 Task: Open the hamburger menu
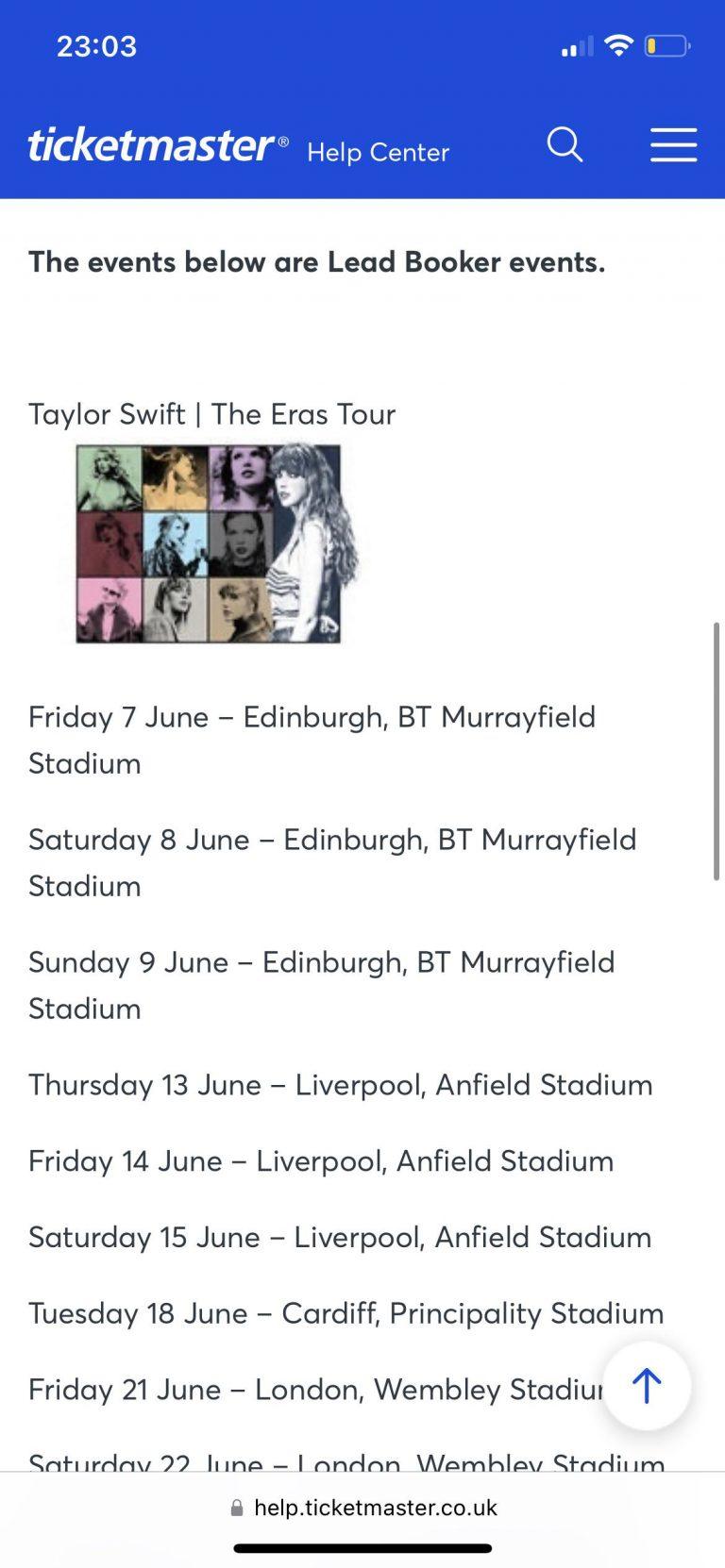coord(673,145)
